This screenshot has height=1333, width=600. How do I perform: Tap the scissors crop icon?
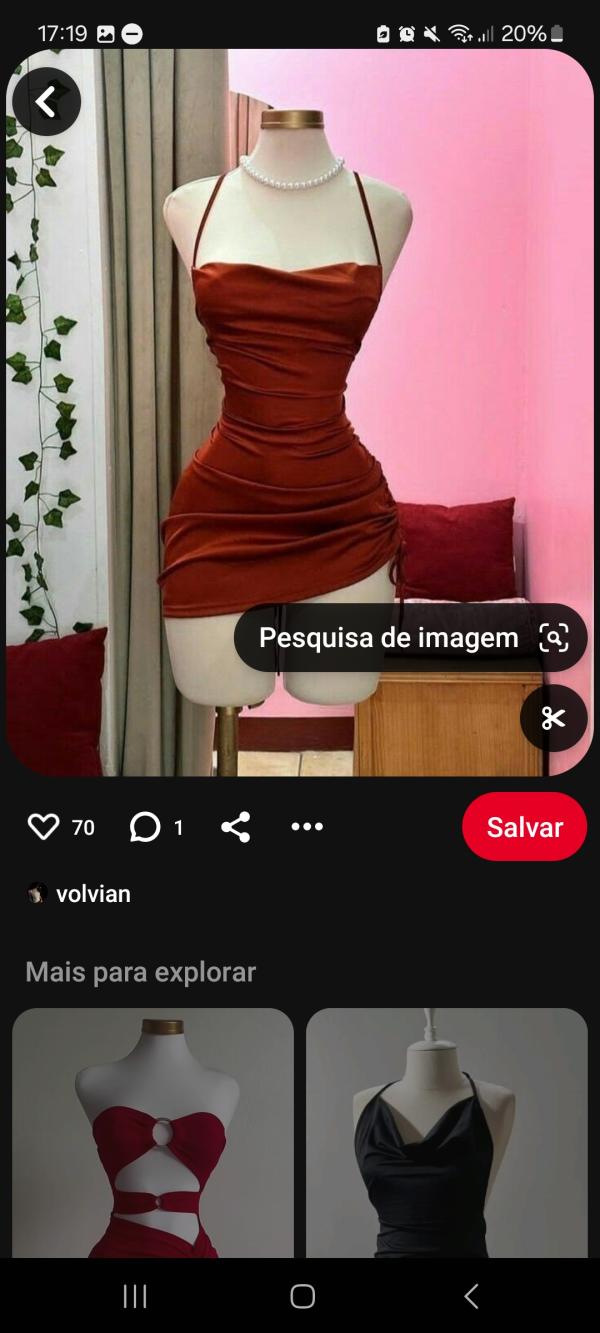(553, 718)
